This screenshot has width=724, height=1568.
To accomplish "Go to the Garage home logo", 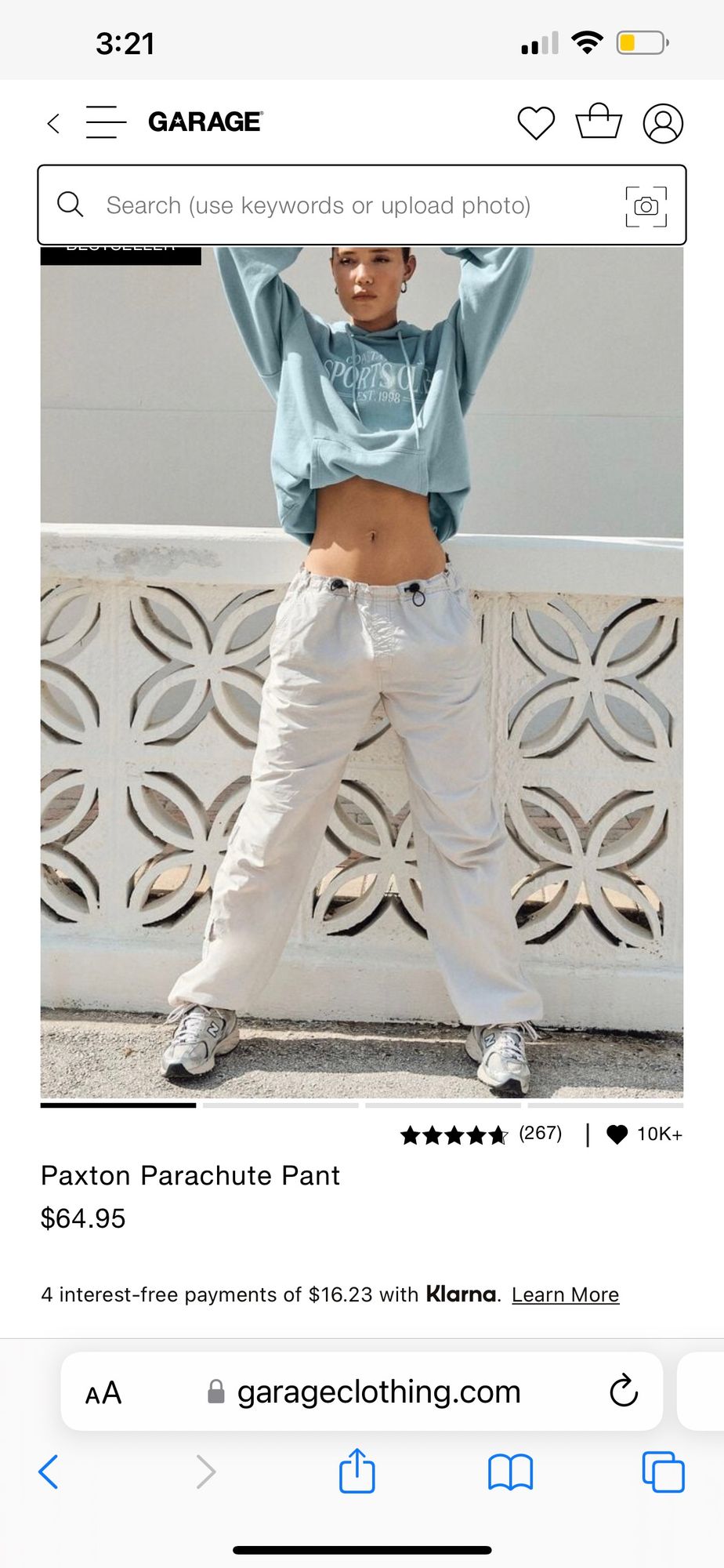I will [x=205, y=122].
